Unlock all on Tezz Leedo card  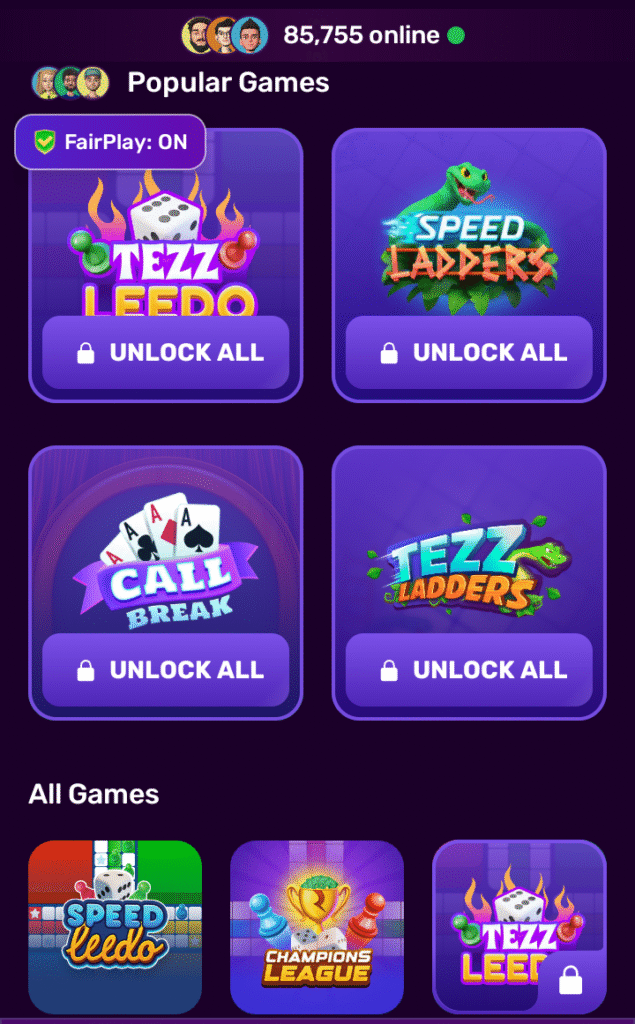166,352
